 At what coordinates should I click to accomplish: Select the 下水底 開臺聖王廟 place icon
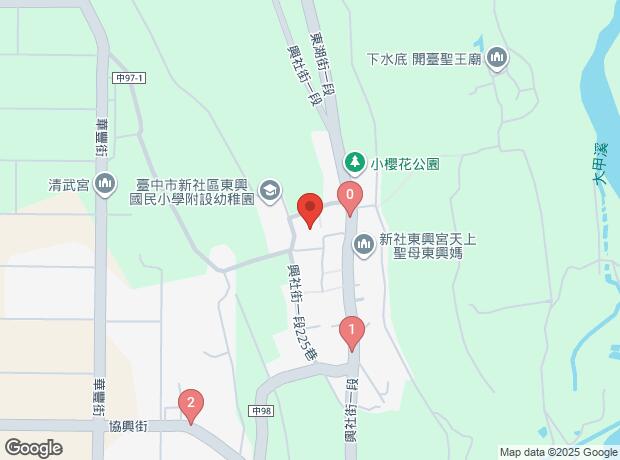pos(497,59)
